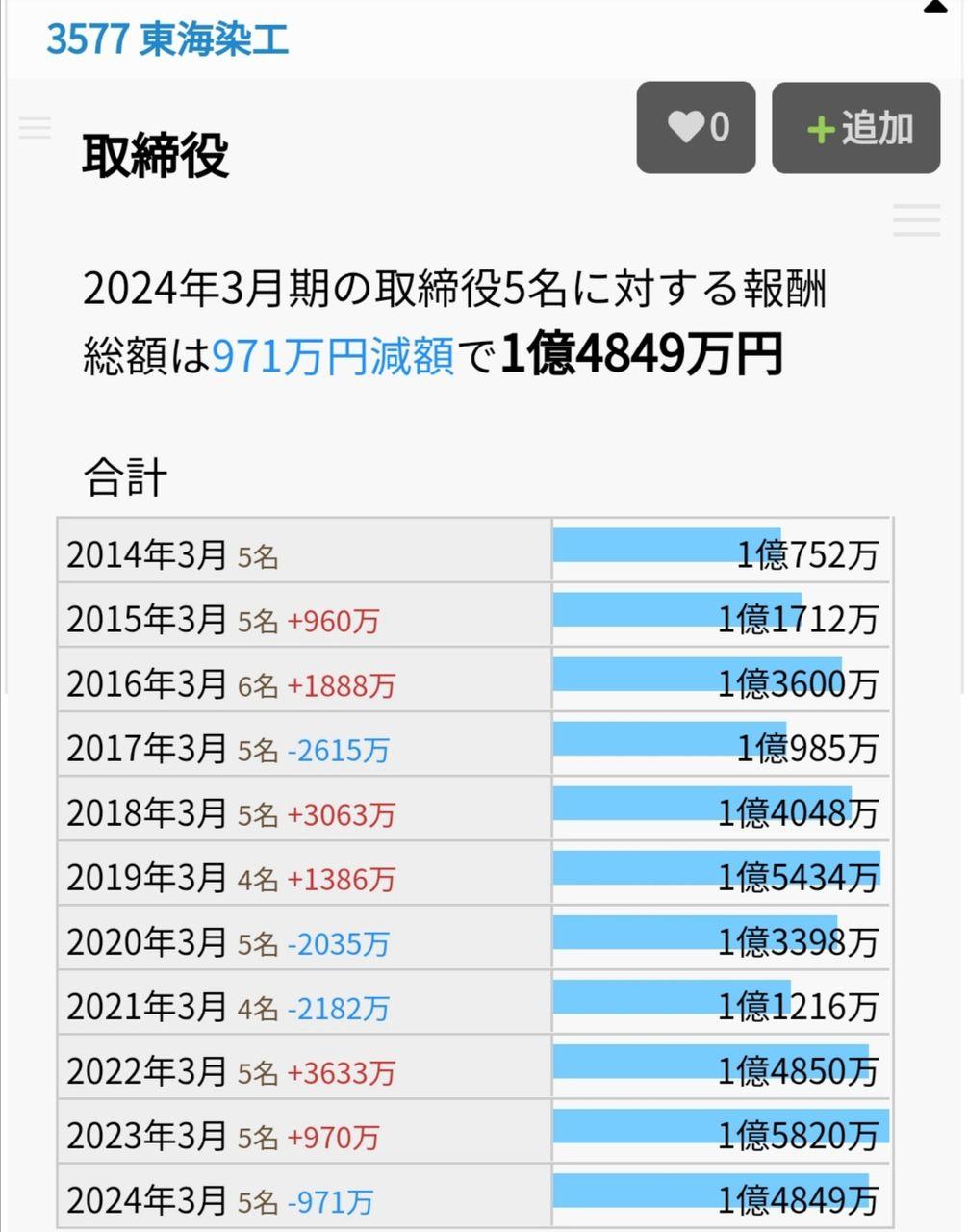Select the 2024年3月 row at the bottom
The height and width of the screenshot is (1232, 968).
click(x=289, y=1200)
